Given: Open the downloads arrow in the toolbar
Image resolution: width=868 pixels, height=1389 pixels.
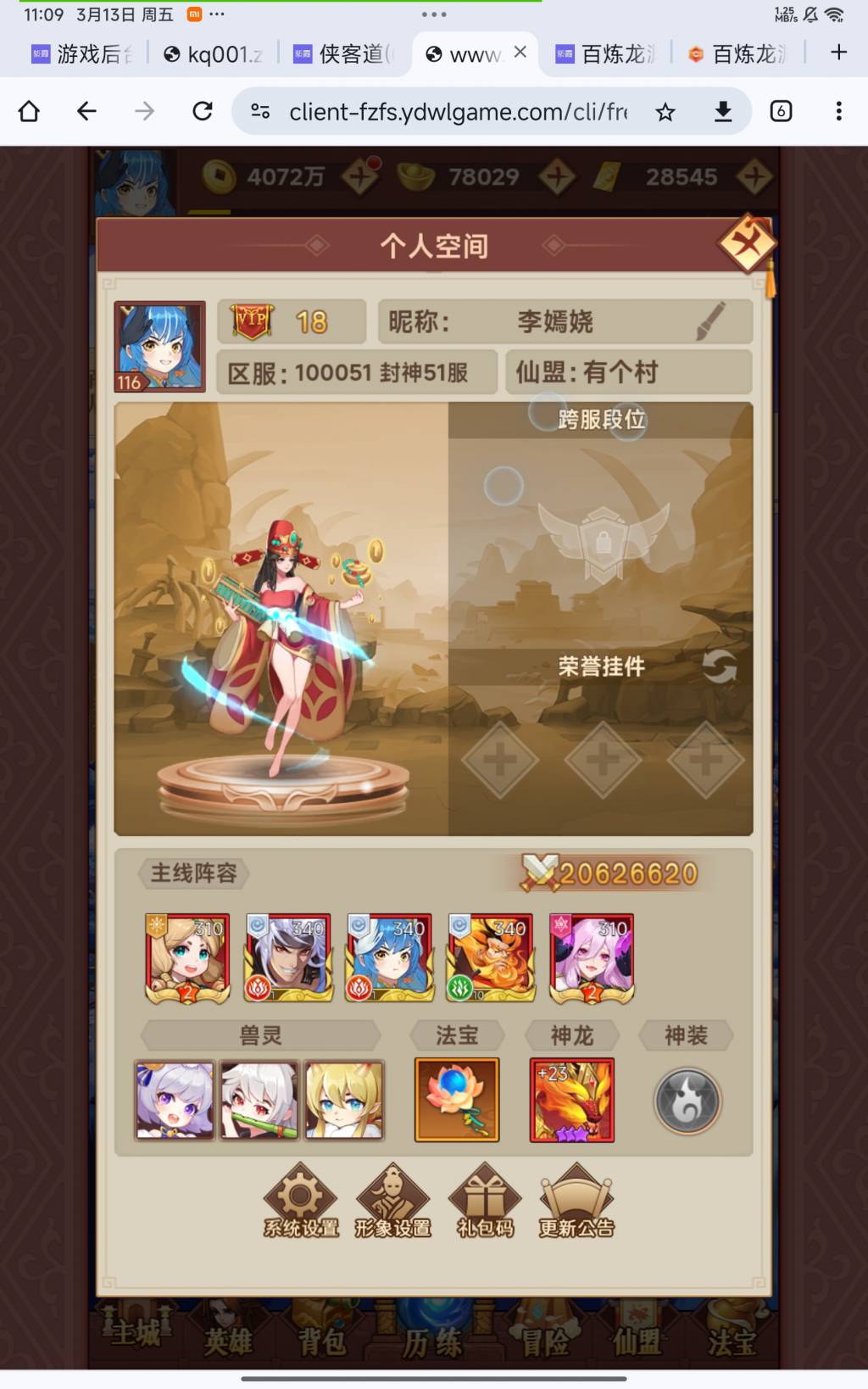Looking at the screenshot, I should point(723,111).
